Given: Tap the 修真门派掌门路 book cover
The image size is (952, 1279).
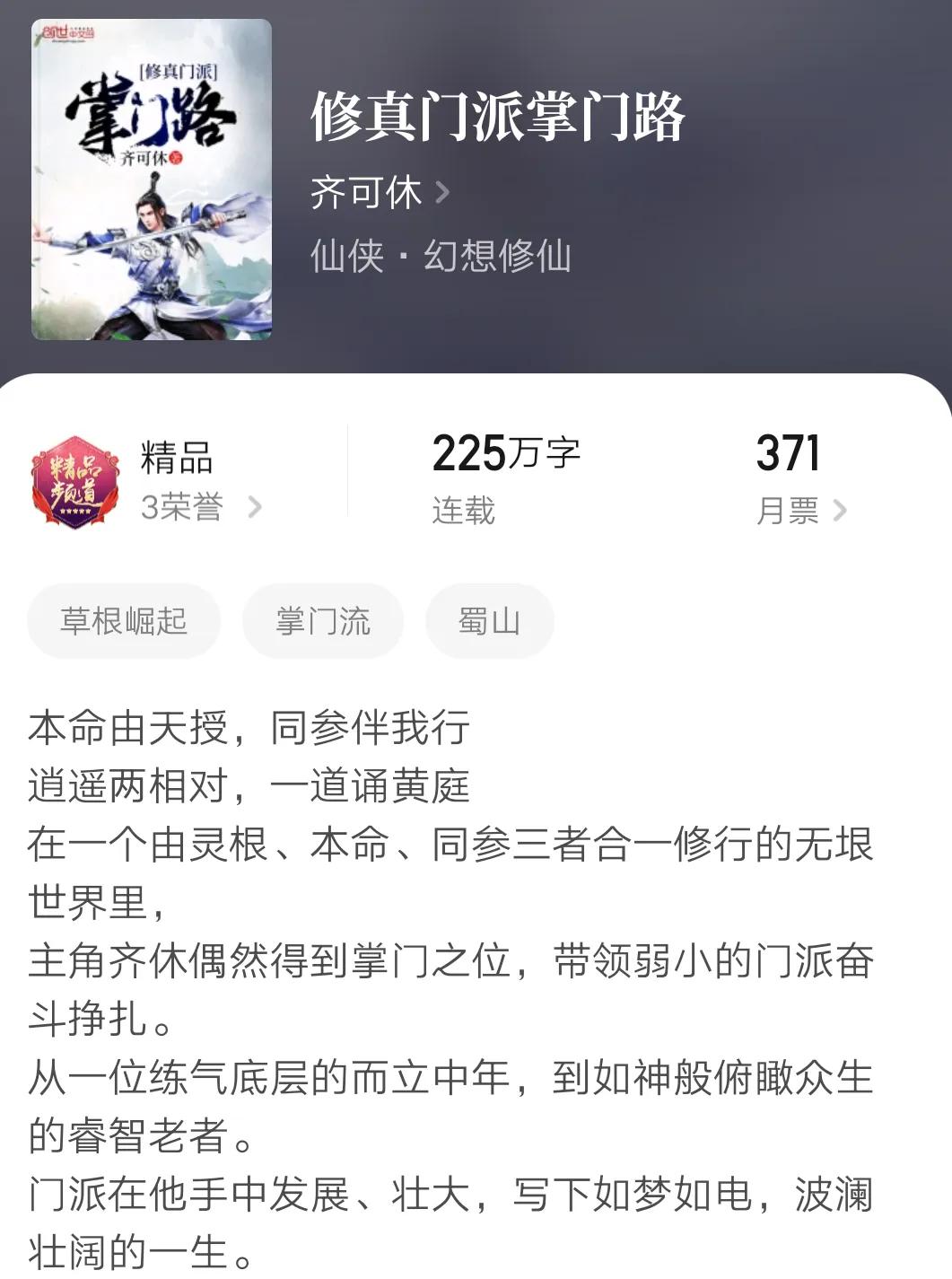Looking at the screenshot, I should tap(152, 180).
